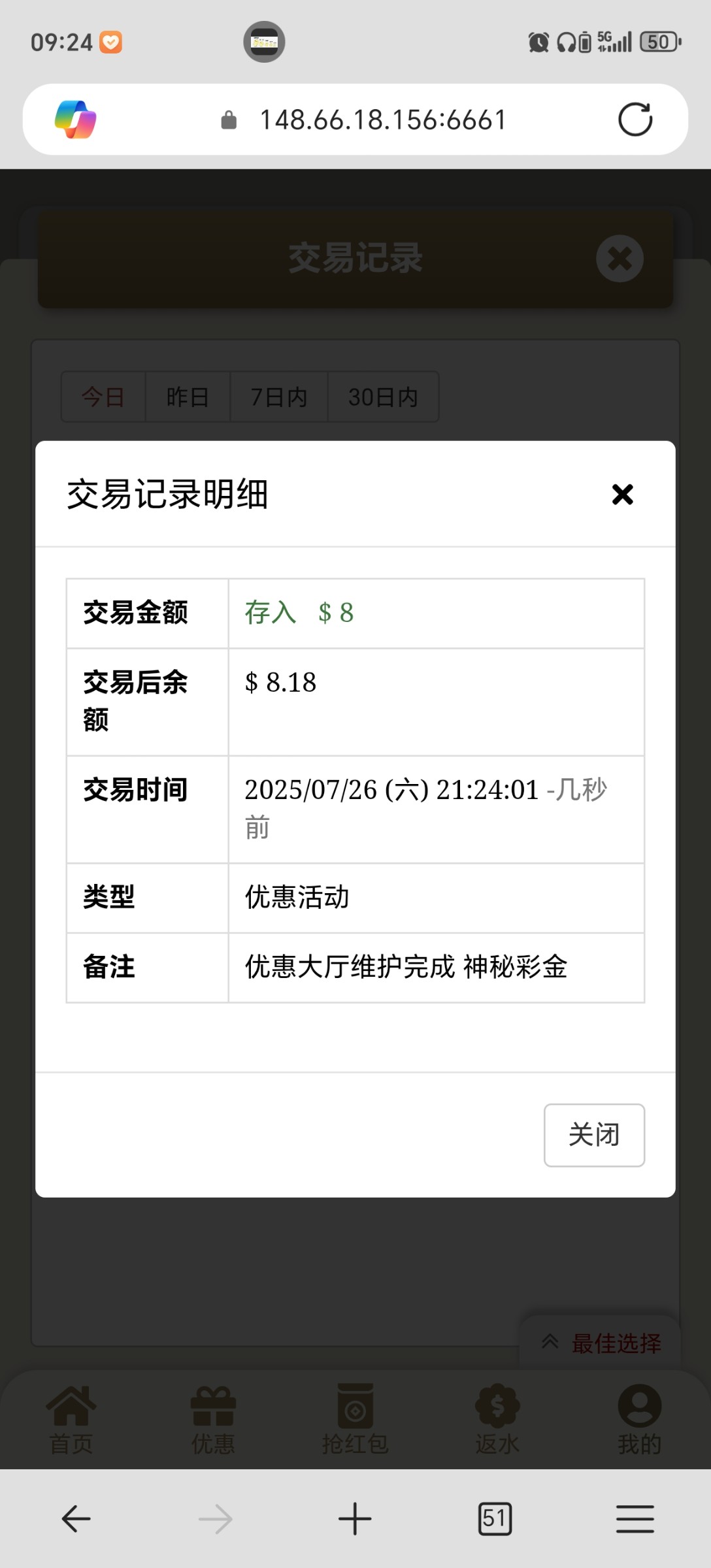View site security via lock icon
The height and width of the screenshot is (1568, 711).
(x=228, y=119)
